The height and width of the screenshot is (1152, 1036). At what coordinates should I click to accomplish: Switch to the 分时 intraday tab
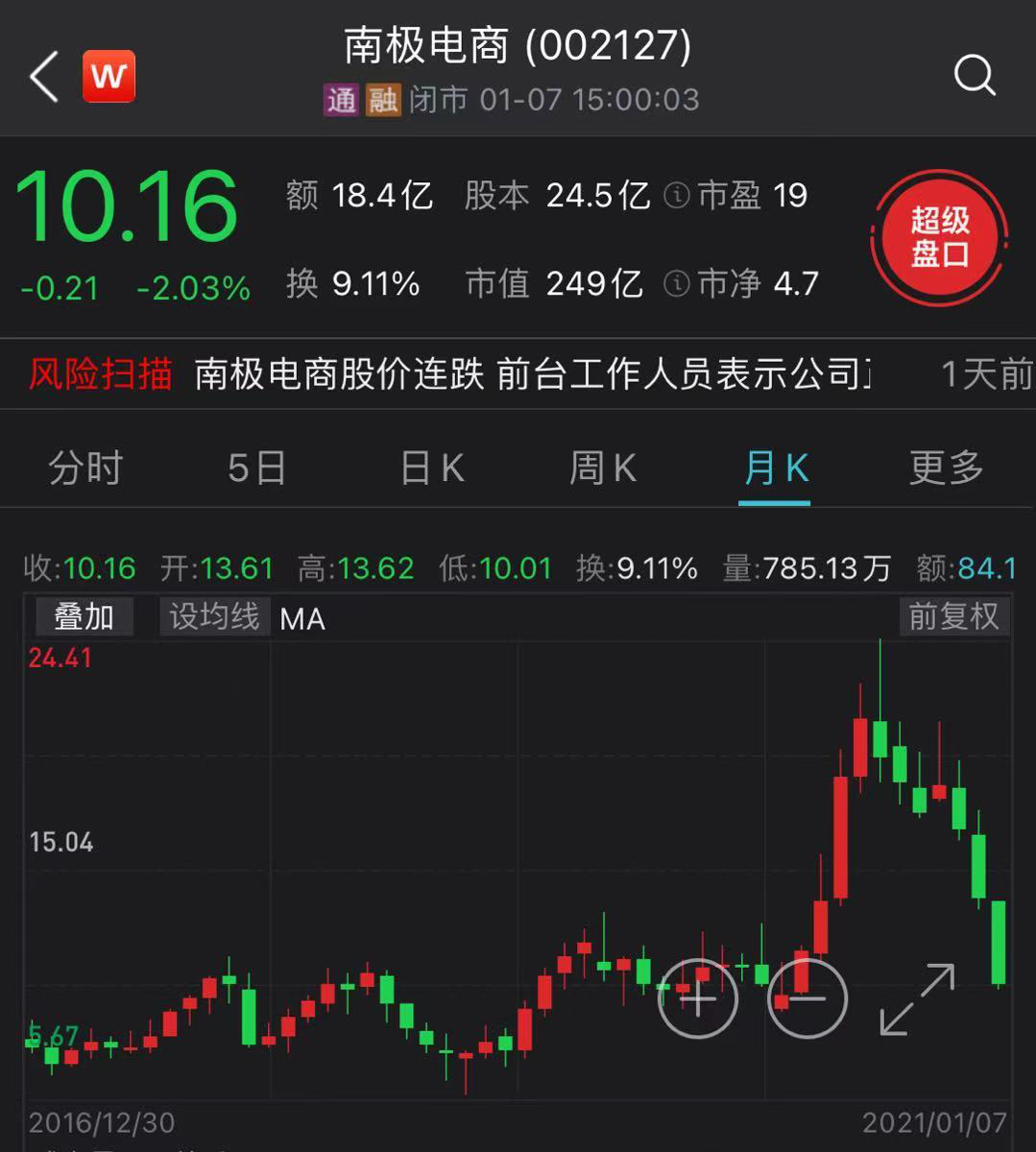coord(85,468)
